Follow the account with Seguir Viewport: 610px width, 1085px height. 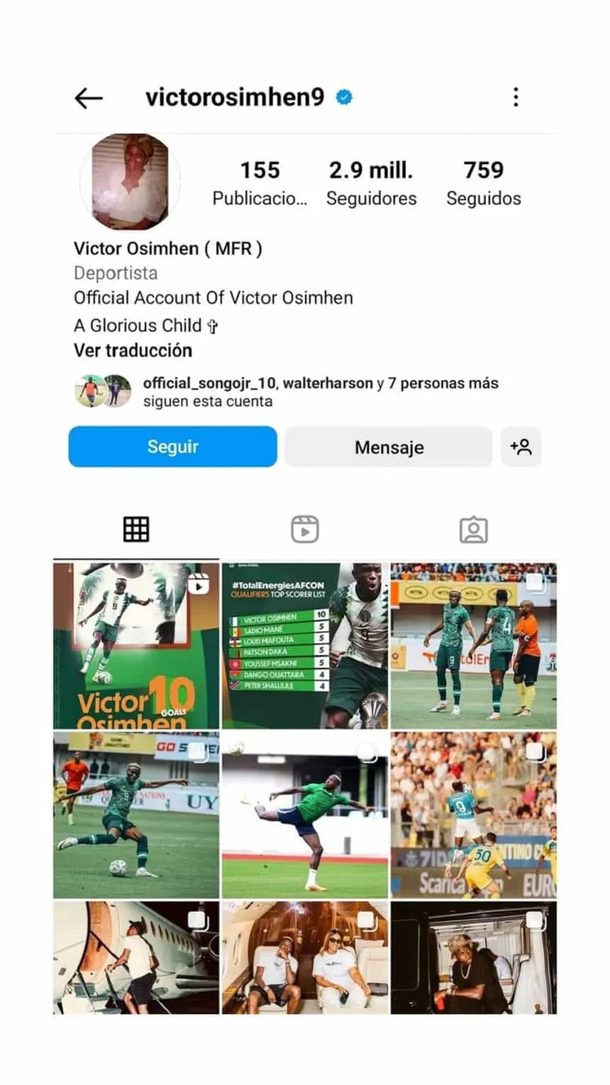(x=173, y=447)
